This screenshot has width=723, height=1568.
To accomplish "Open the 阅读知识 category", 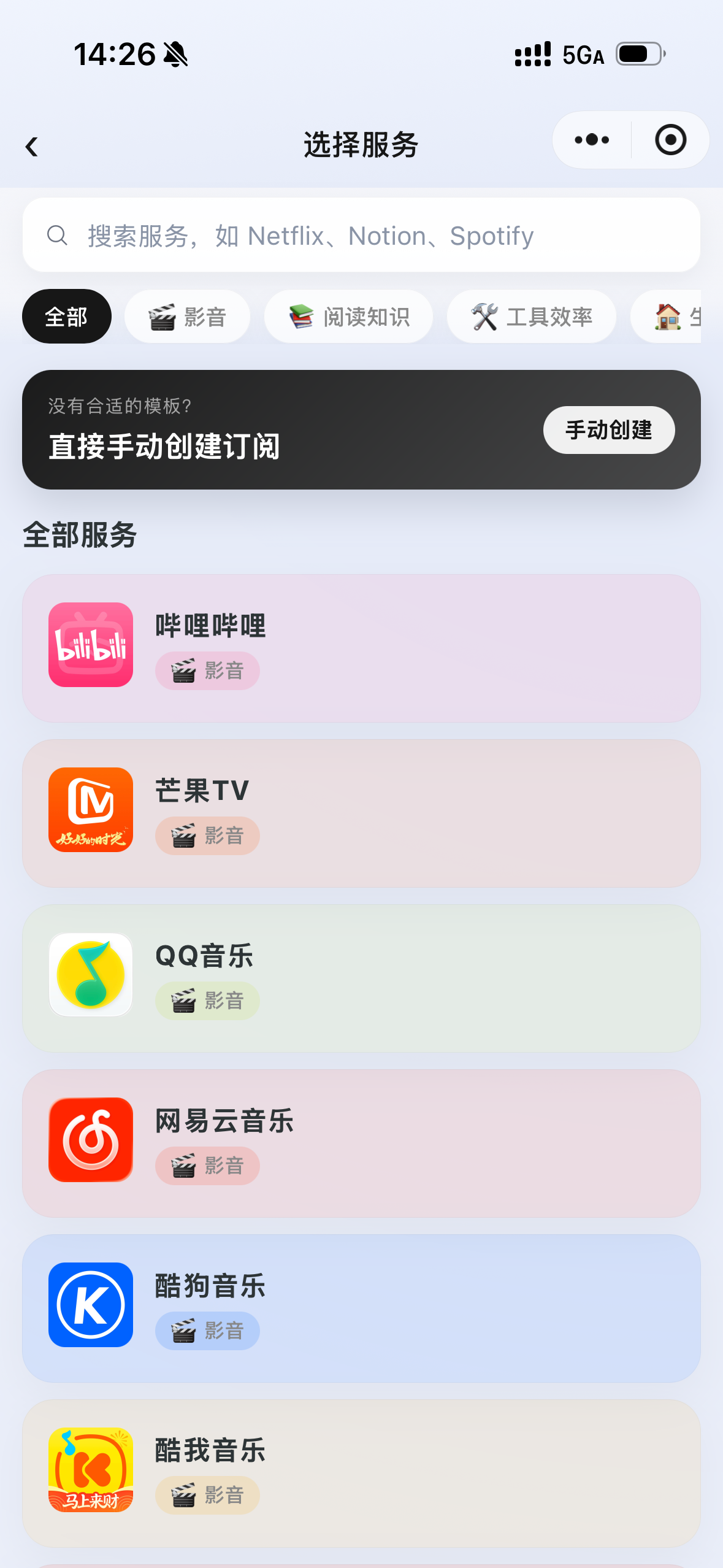I will (348, 316).
